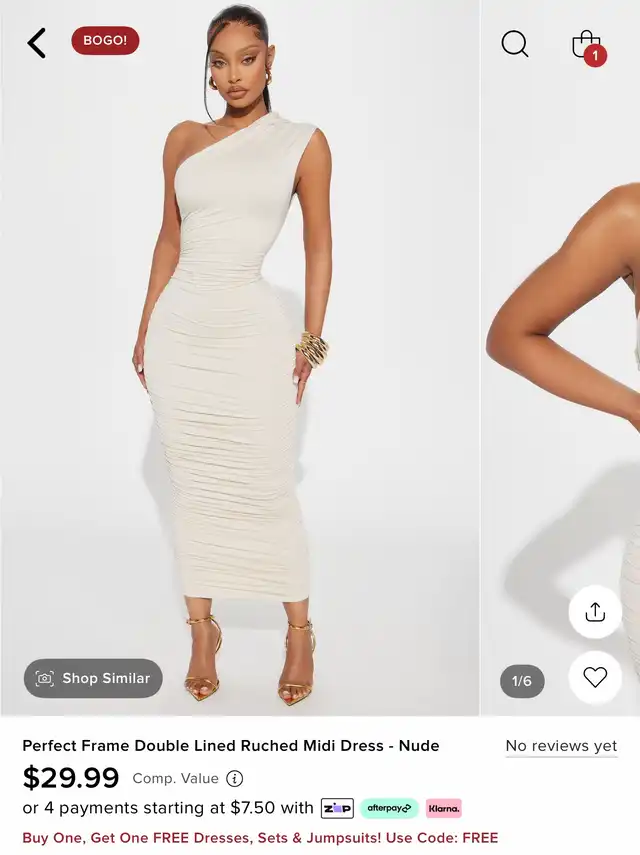This screenshot has height=855, width=640.
Task: Select Afterpay payment option
Action: (x=389, y=808)
